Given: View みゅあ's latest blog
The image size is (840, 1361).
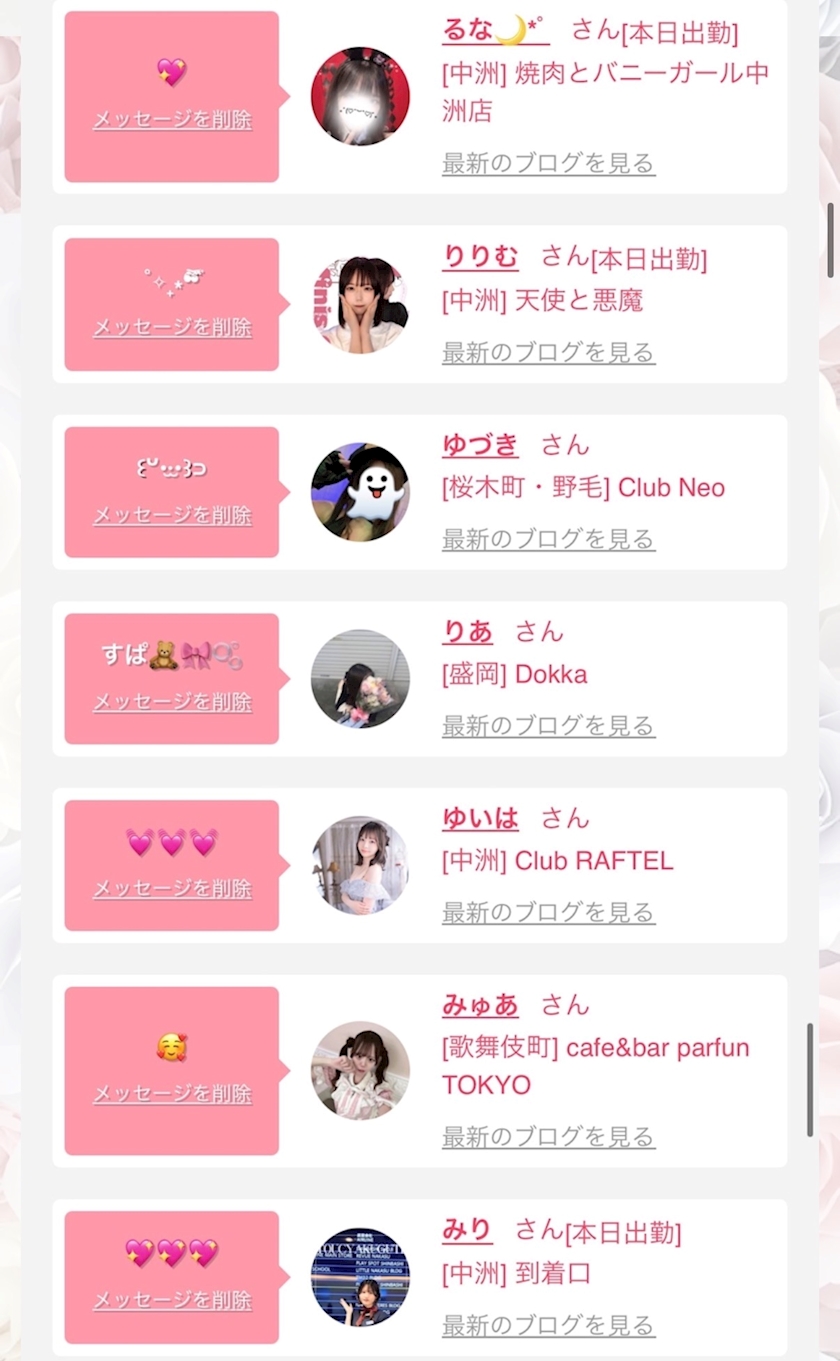Looking at the screenshot, I should (x=549, y=1136).
